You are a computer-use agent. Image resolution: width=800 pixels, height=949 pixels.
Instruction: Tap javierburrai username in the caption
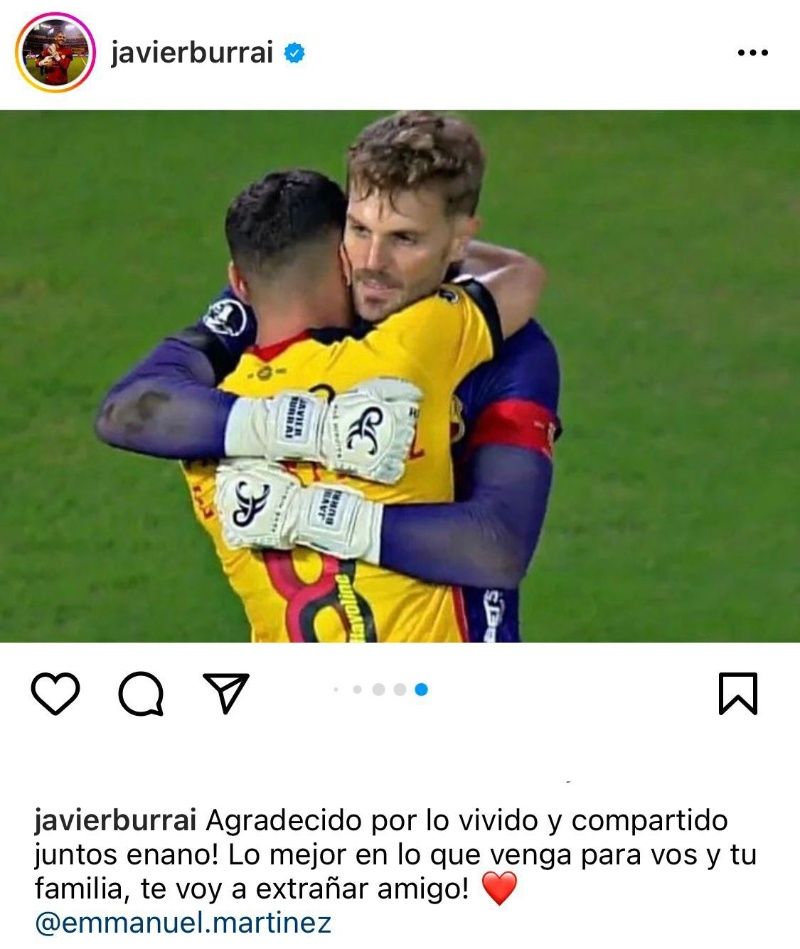[116, 821]
